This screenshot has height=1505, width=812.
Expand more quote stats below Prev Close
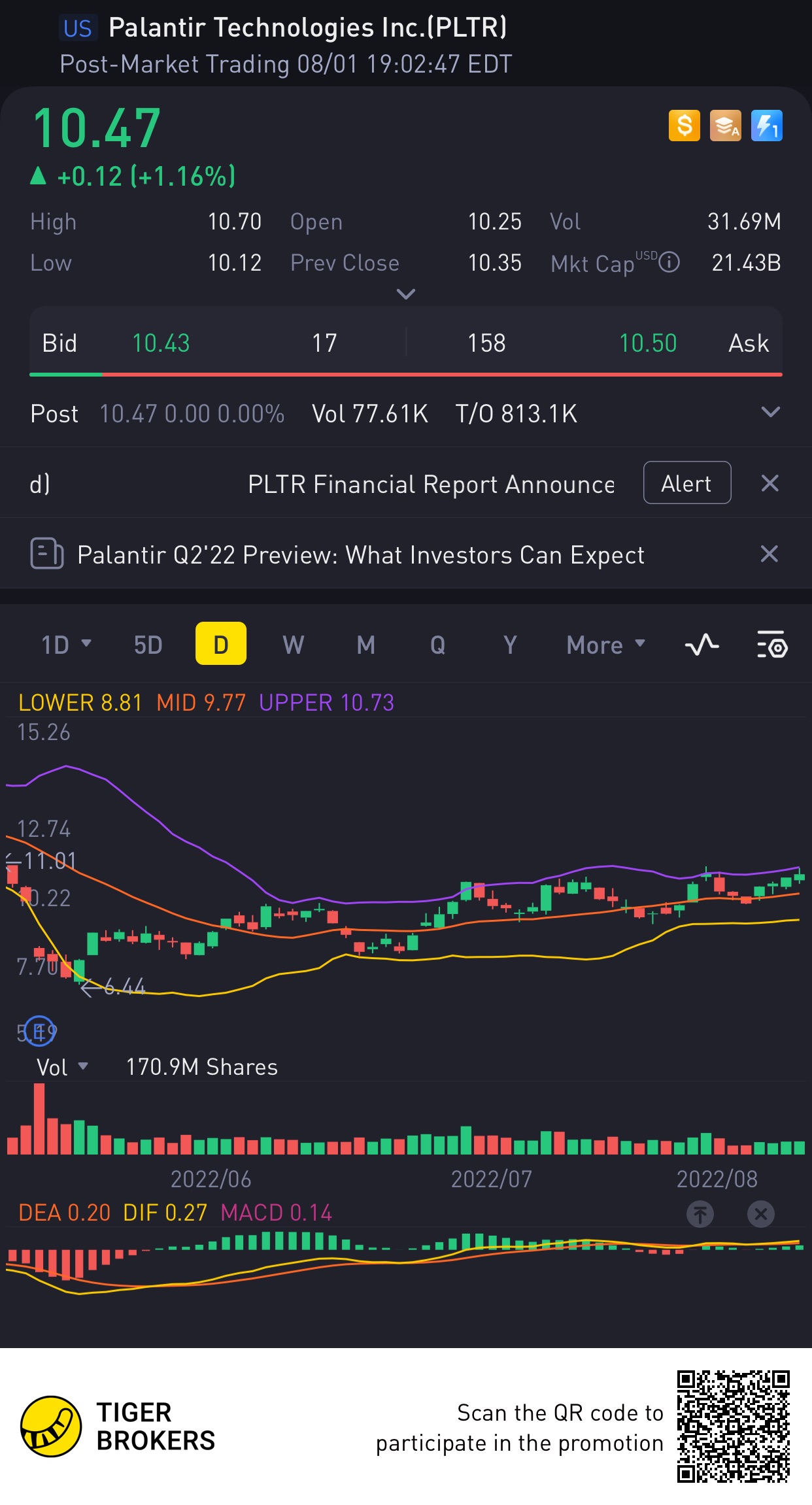click(x=406, y=294)
